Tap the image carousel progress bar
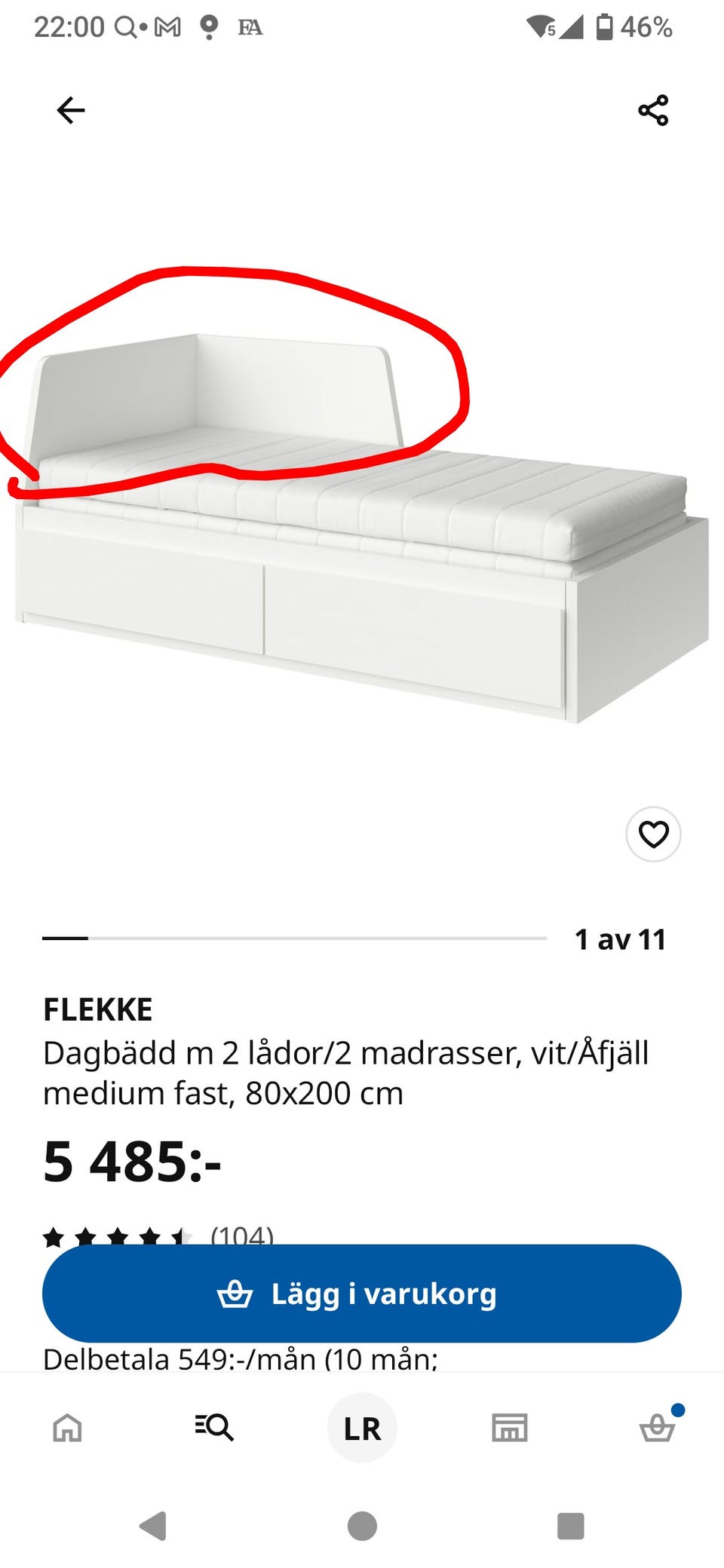724x1568 pixels. [294, 939]
